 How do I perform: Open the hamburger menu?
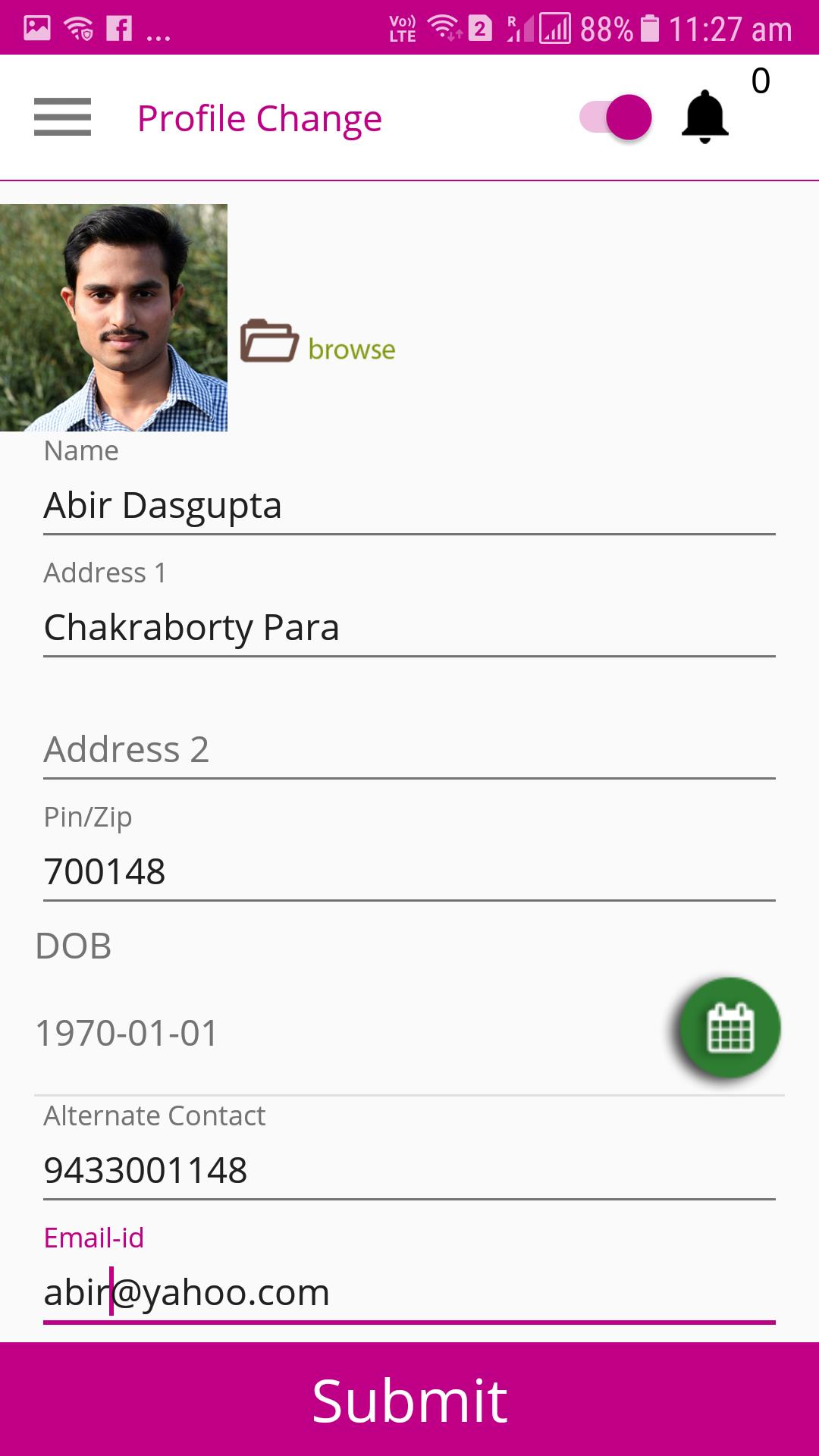62,118
